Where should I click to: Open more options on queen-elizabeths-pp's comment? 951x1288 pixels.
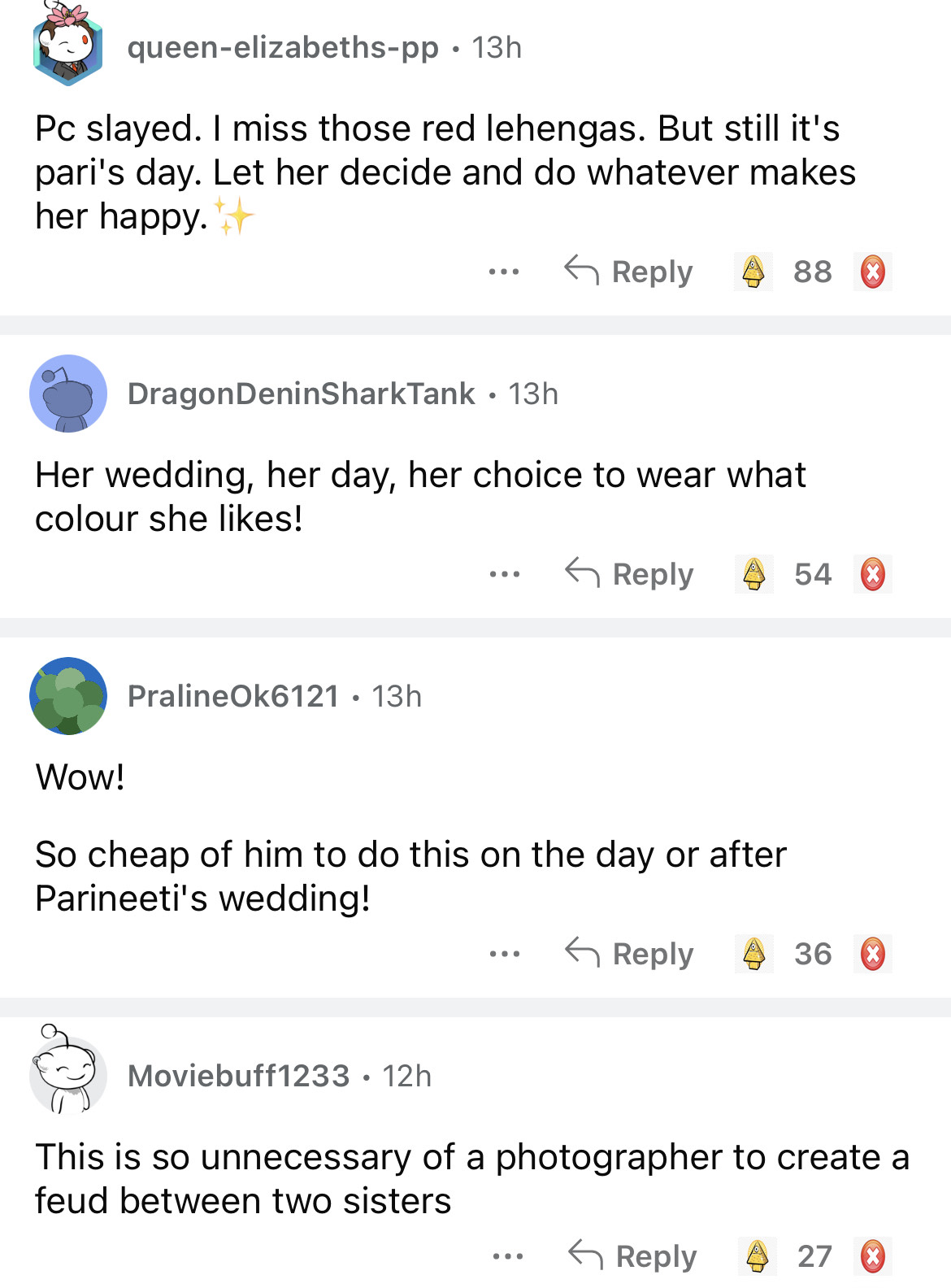coord(504,272)
